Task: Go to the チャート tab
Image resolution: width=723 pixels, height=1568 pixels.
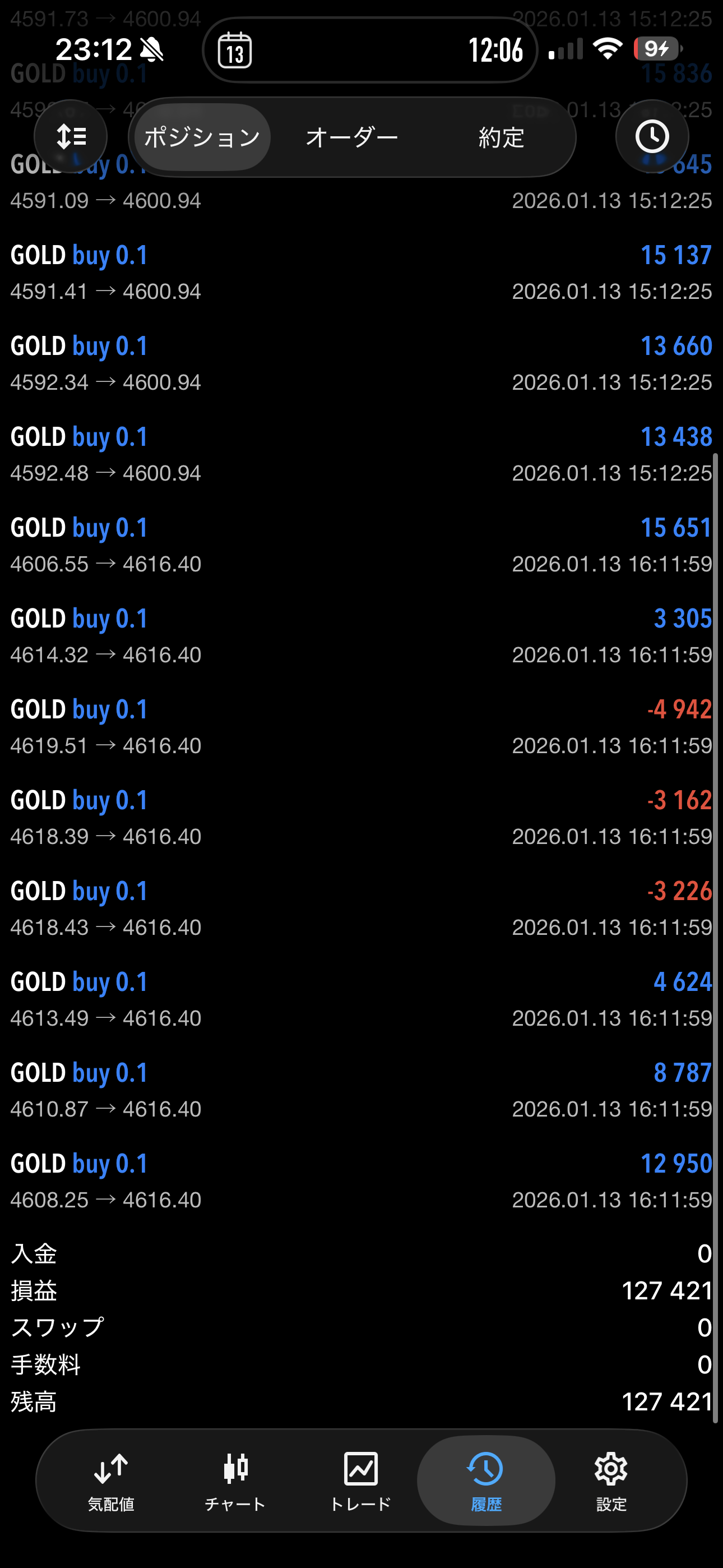Action: click(235, 1481)
